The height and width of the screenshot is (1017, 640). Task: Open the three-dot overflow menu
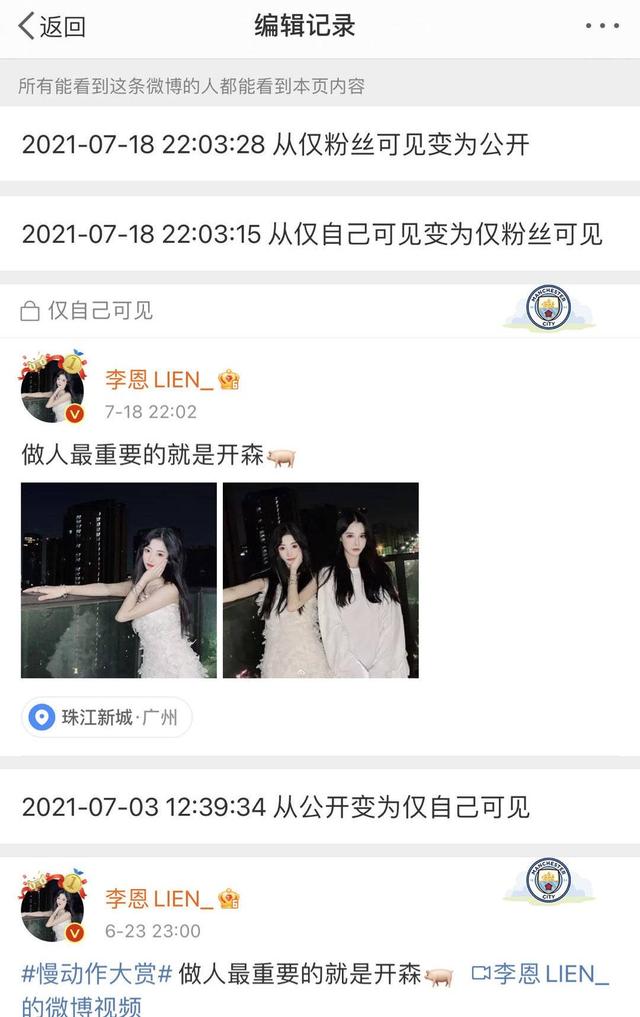pos(602,27)
